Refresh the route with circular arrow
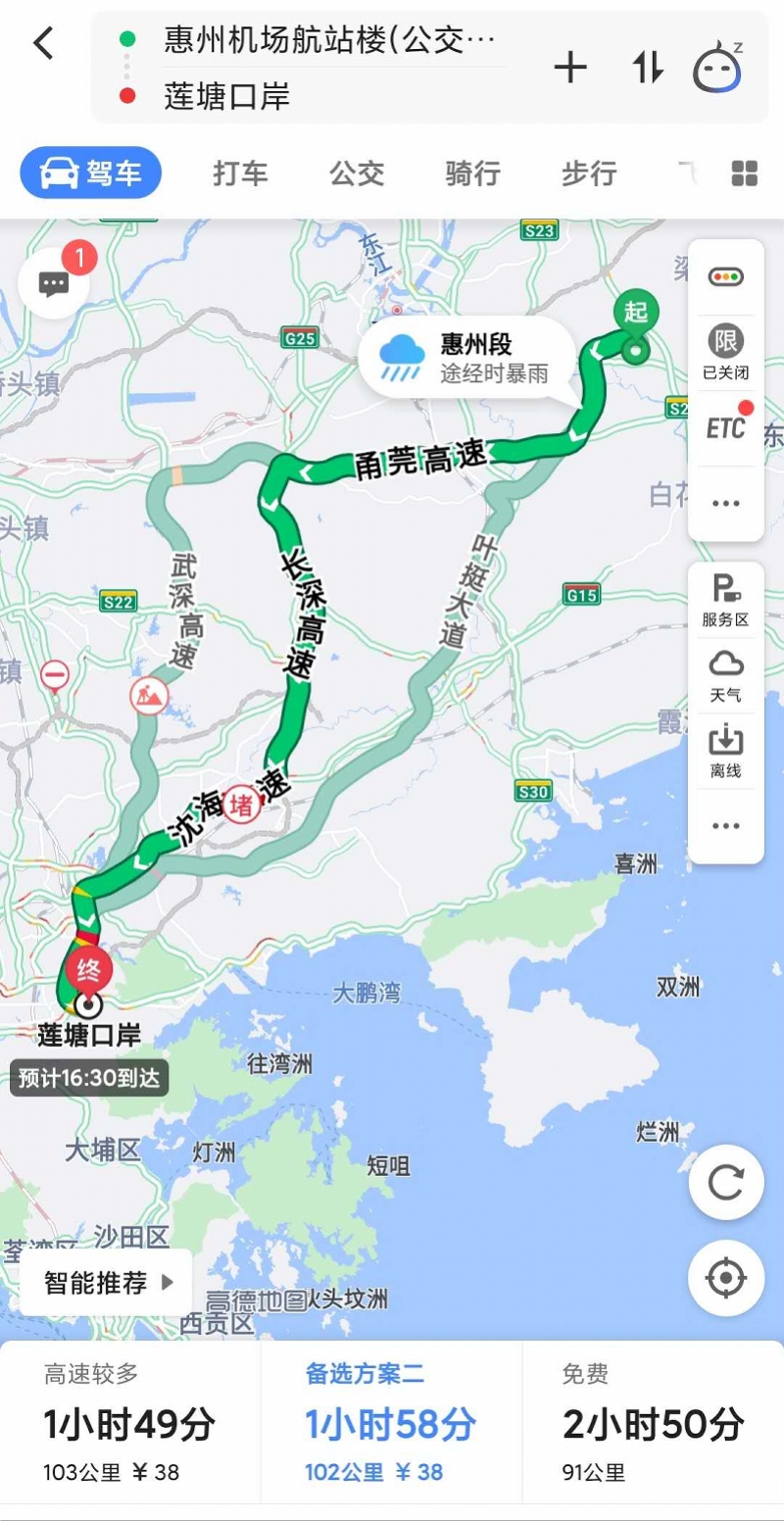The width and height of the screenshot is (784, 1521). [726, 1183]
